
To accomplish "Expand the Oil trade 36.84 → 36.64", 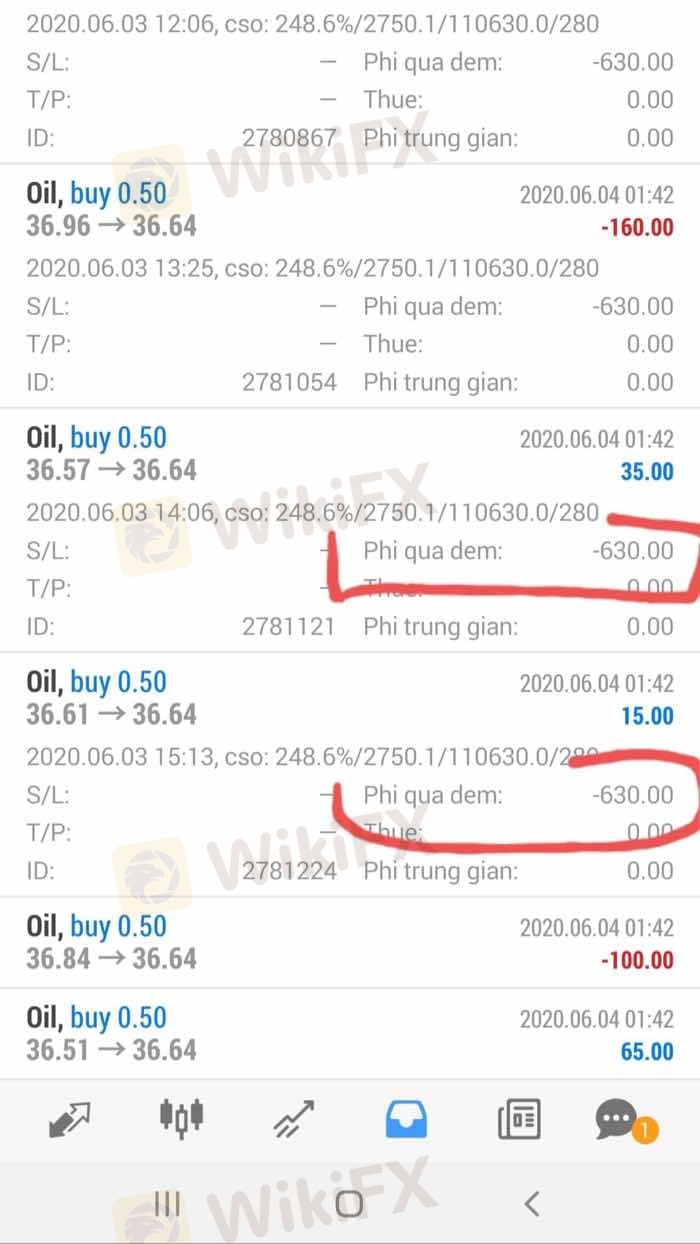I will pos(350,943).
